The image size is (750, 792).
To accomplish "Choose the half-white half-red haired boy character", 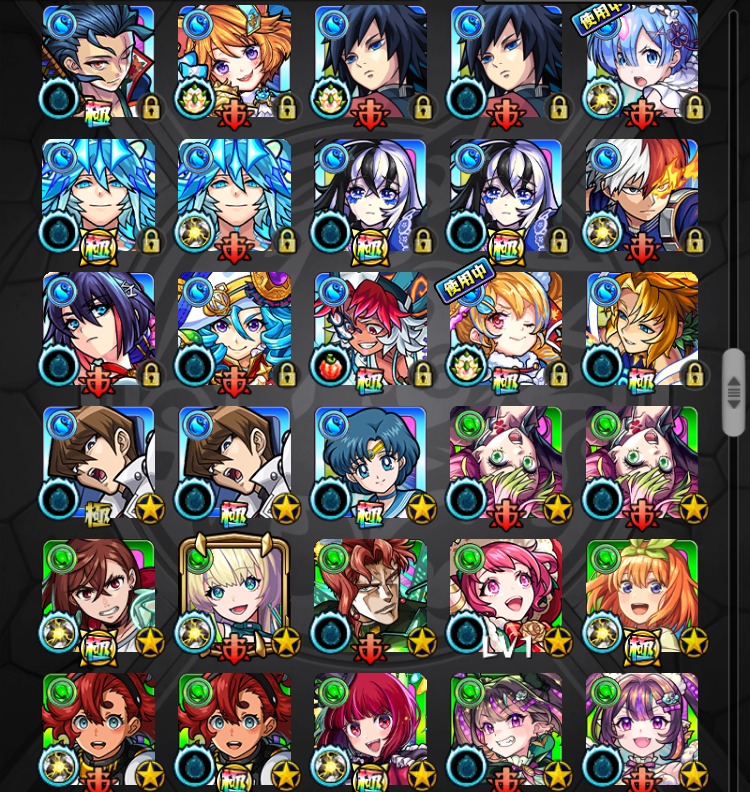I will [x=642, y=196].
